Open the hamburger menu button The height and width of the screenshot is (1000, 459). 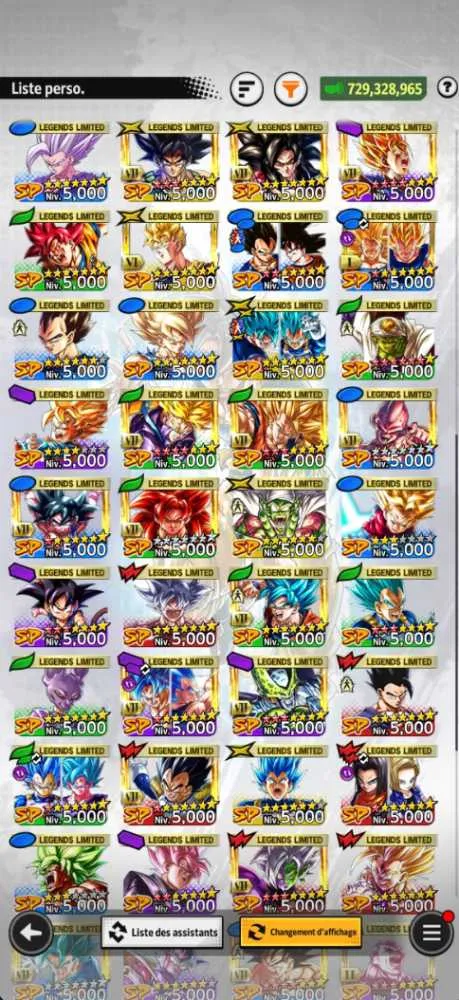point(432,932)
